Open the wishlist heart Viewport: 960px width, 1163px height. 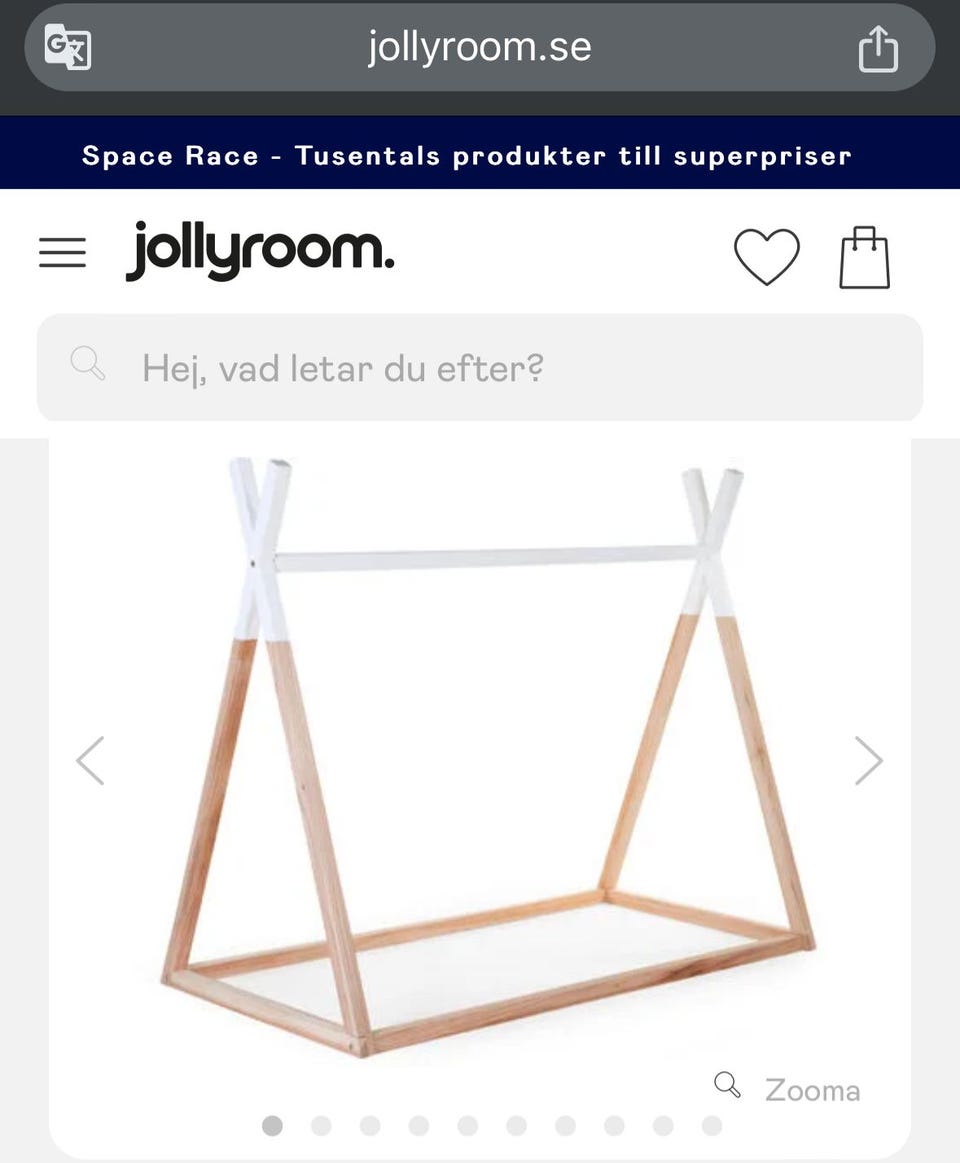tap(767, 256)
